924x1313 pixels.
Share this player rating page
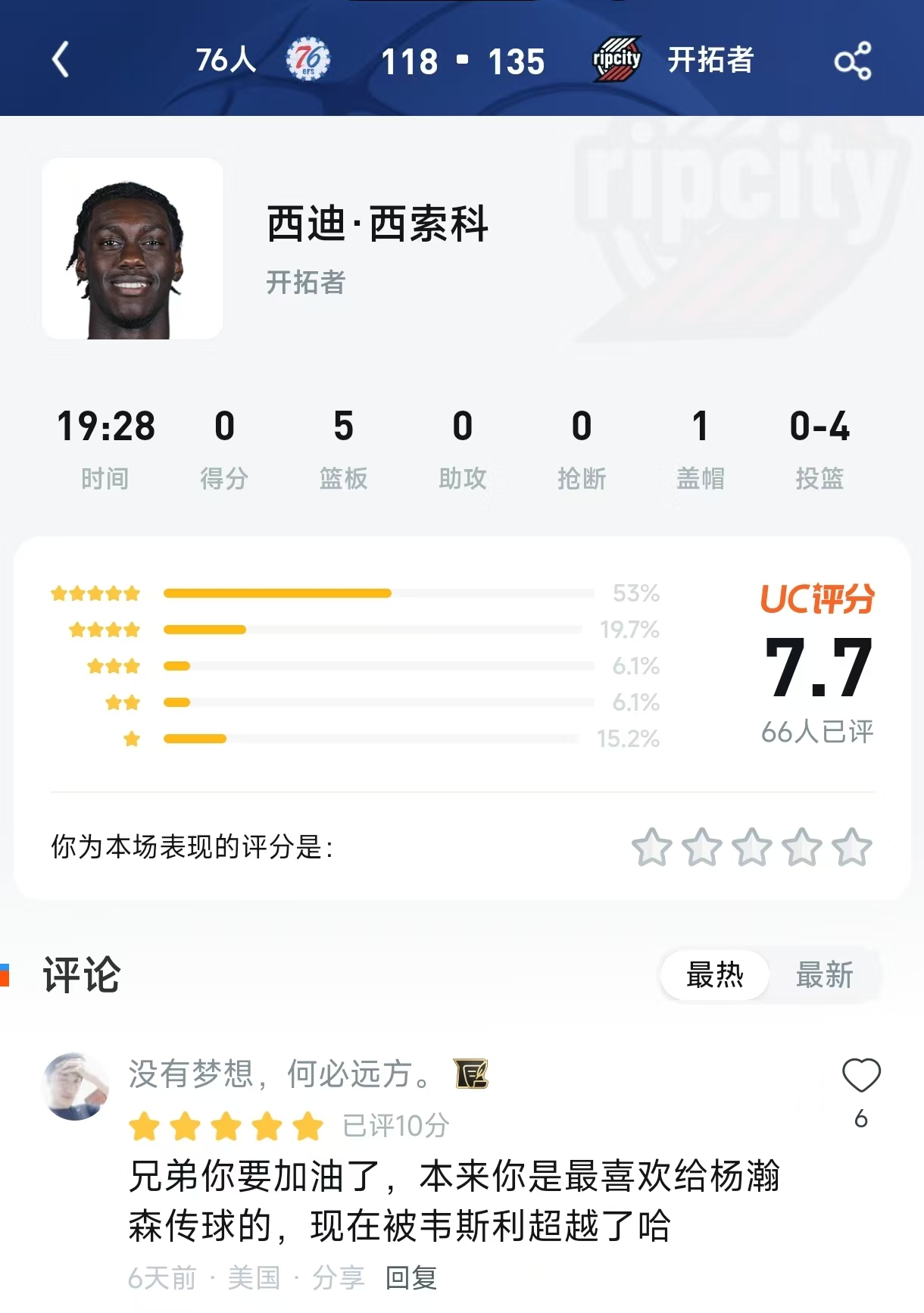(x=852, y=61)
